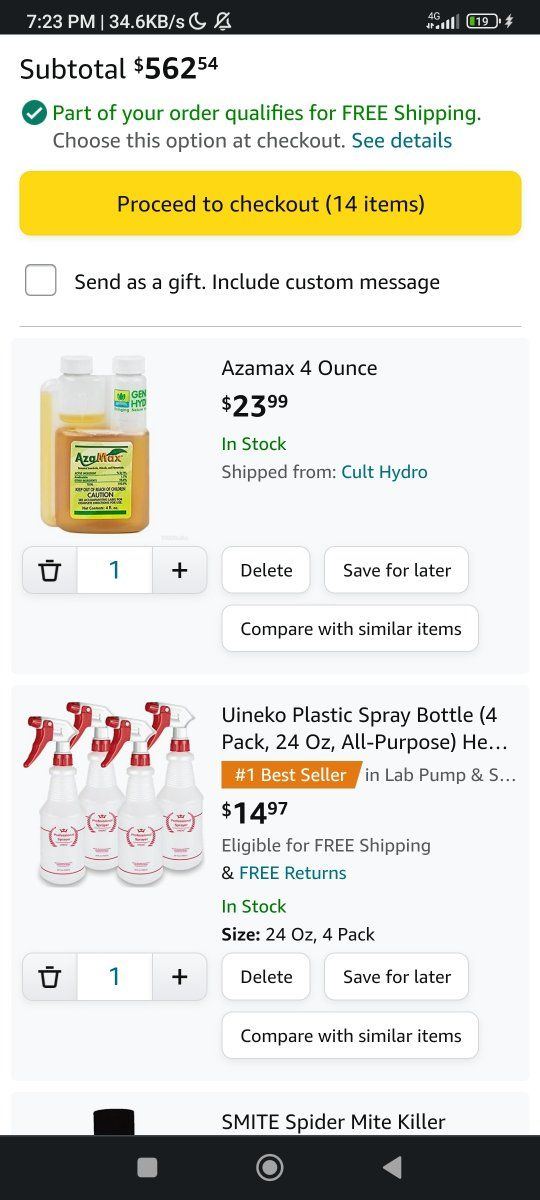This screenshot has width=540, height=1200.
Task: Open the Uineko Spray Bottle product image
Action: click(113, 794)
